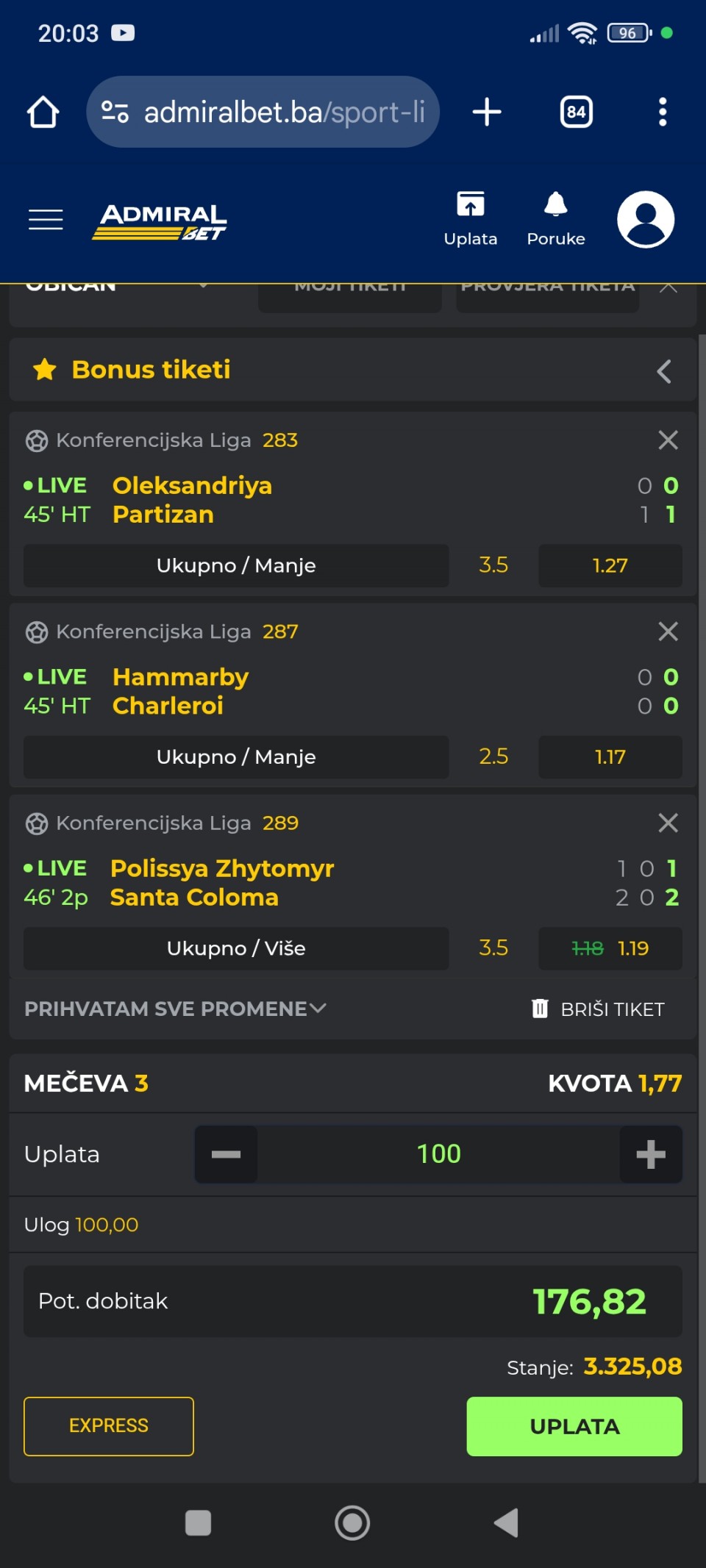Viewport: 706px width, 1568px height.
Task: Collapse the Bonus tiketi section
Action: pyautogui.click(x=664, y=371)
